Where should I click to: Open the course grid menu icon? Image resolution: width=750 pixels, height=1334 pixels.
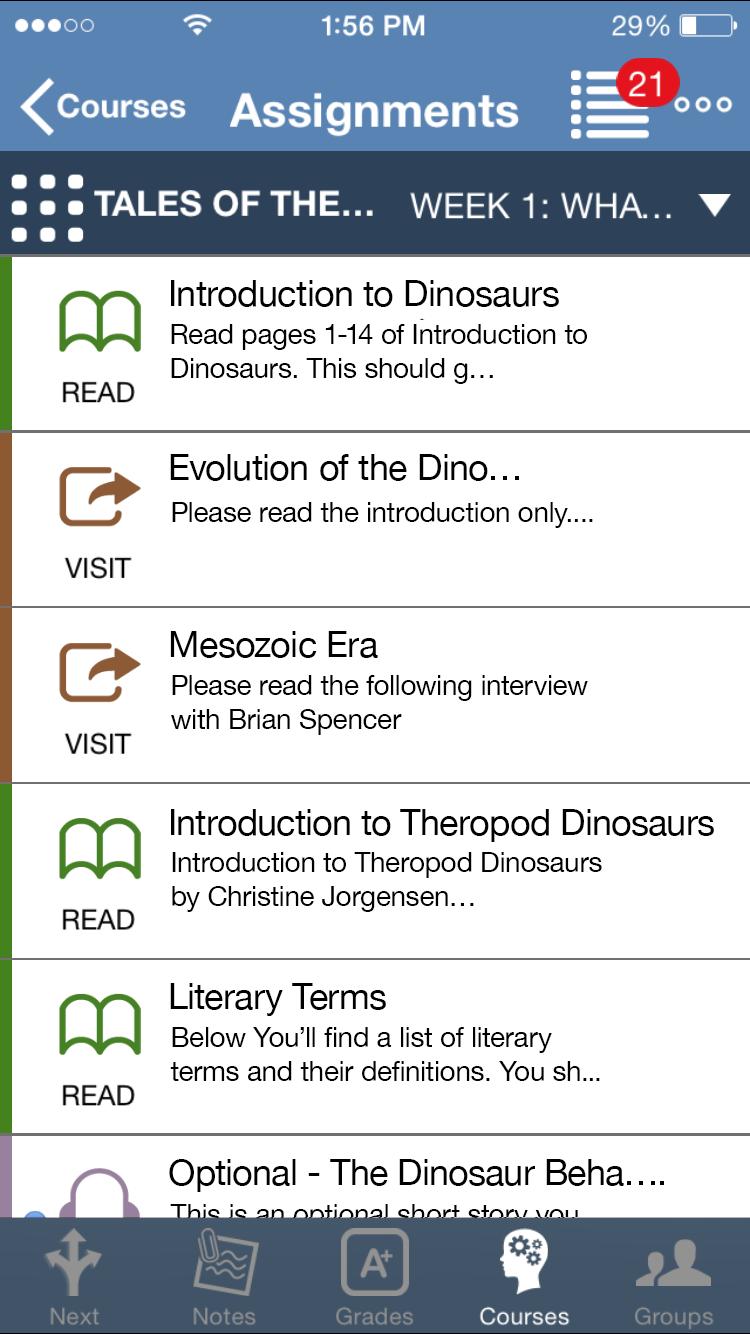[x=47, y=207]
